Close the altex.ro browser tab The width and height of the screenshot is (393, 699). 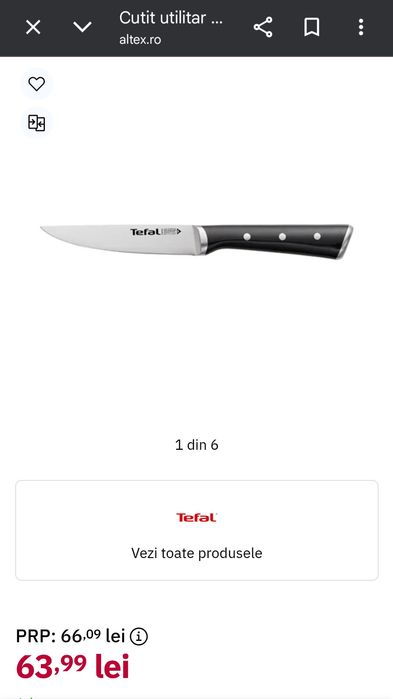pos(33,27)
